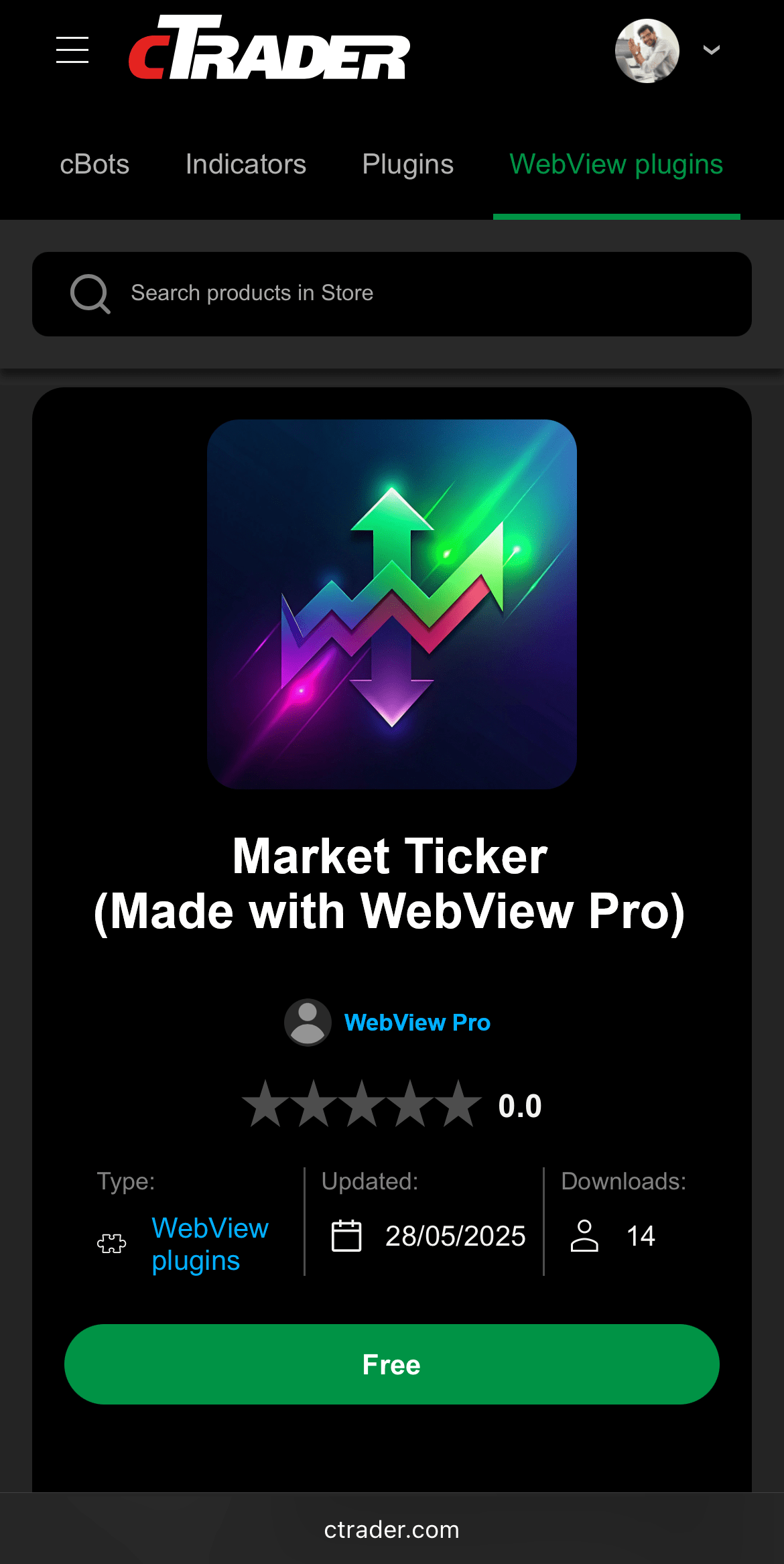Switch to the Indicators tab
This screenshot has height=1564, width=784.
point(246,165)
